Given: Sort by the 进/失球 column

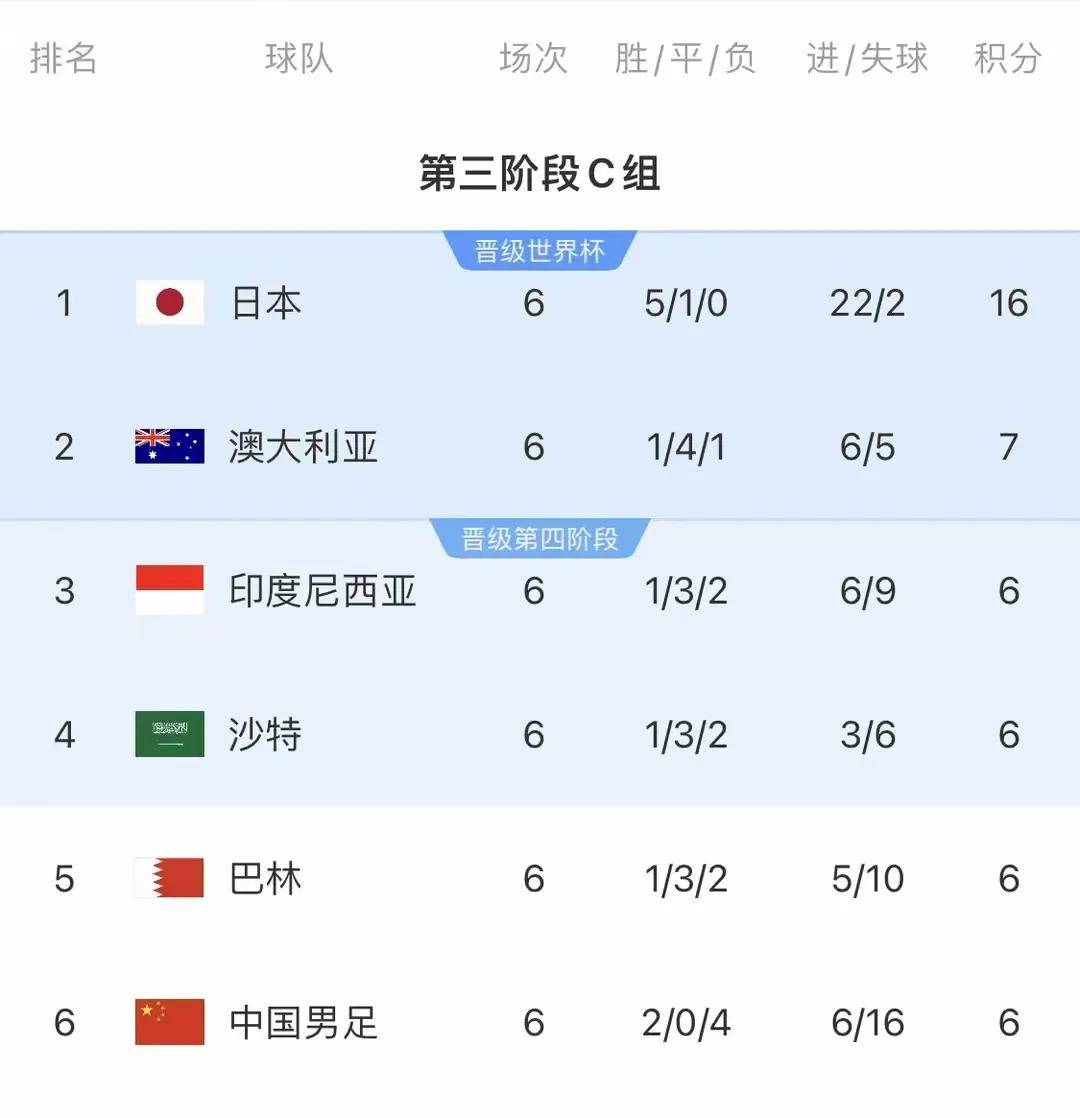Looking at the screenshot, I should click(x=868, y=60).
